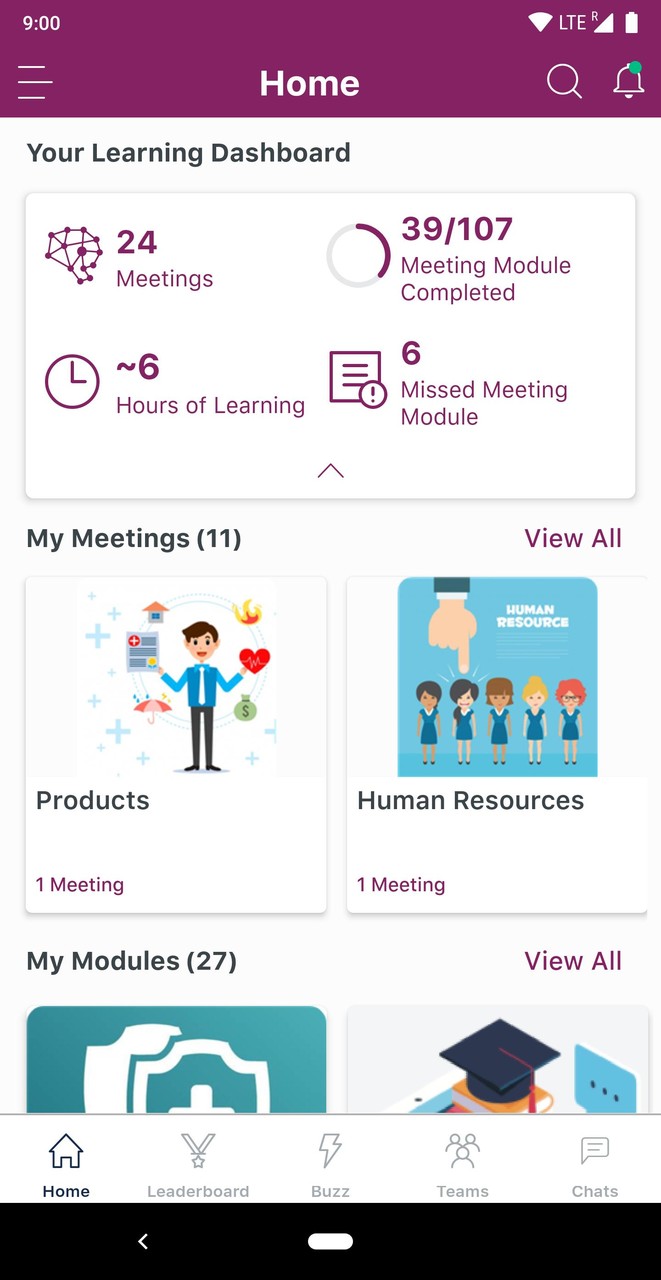View all My Modules
Image resolution: width=661 pixels, height=1280 pixels.
573,961
